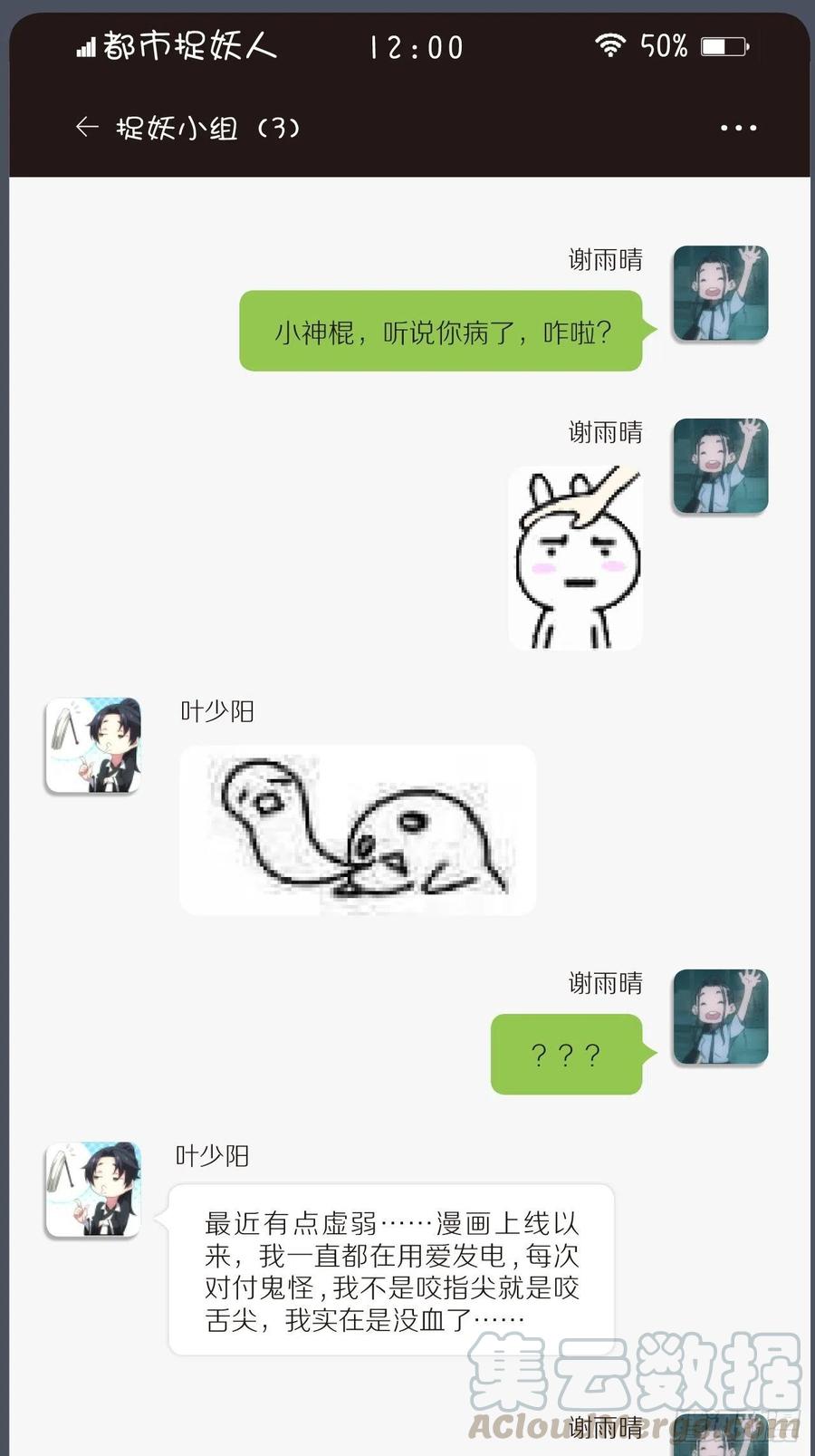The image size is (815, 1456).
Task: Tap the green message about 小神棍 being sick
Action: tap(439, 332)
